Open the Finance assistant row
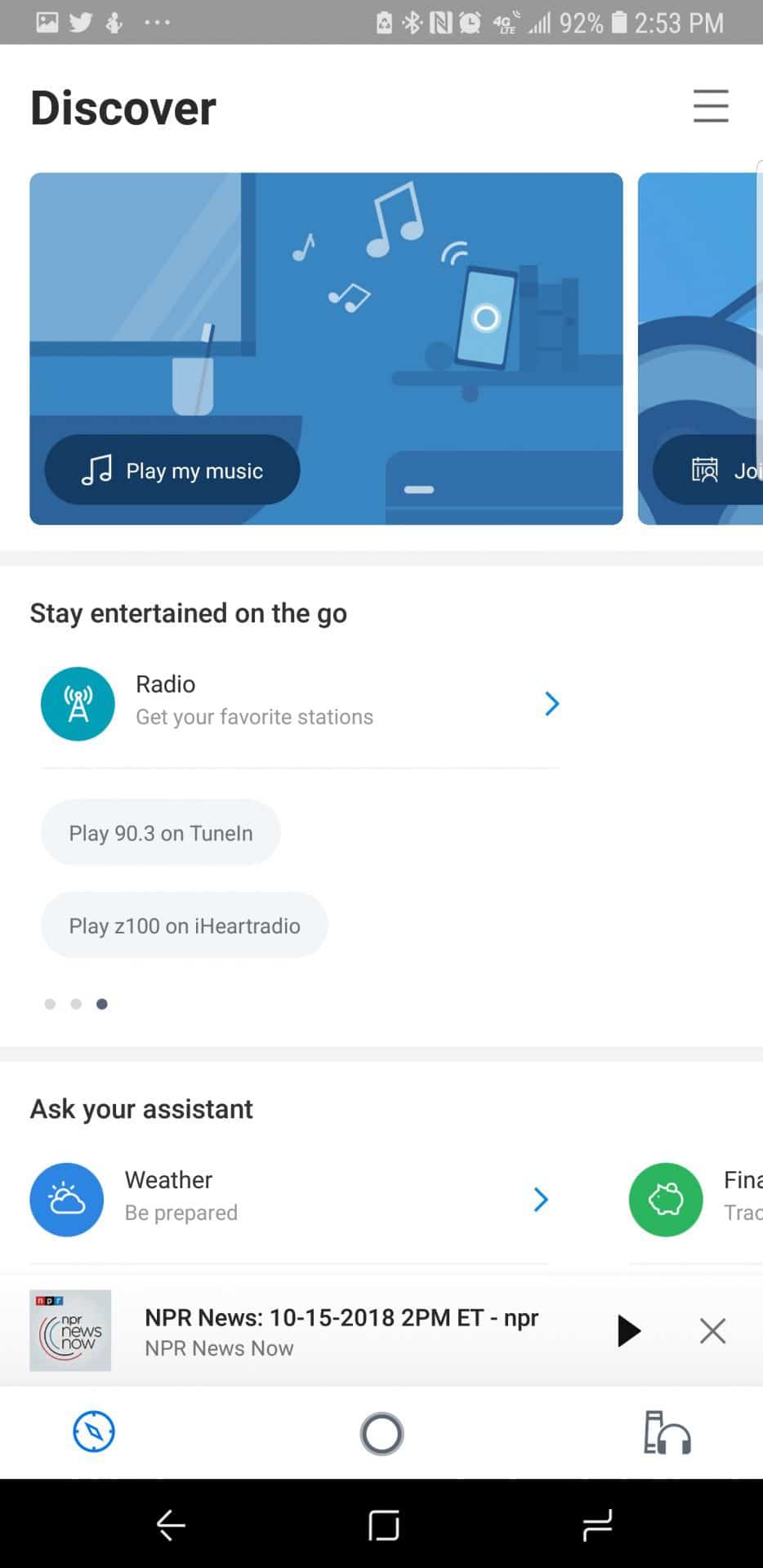The width and height of the screenshot is (763, 1568). [696, 1199]
